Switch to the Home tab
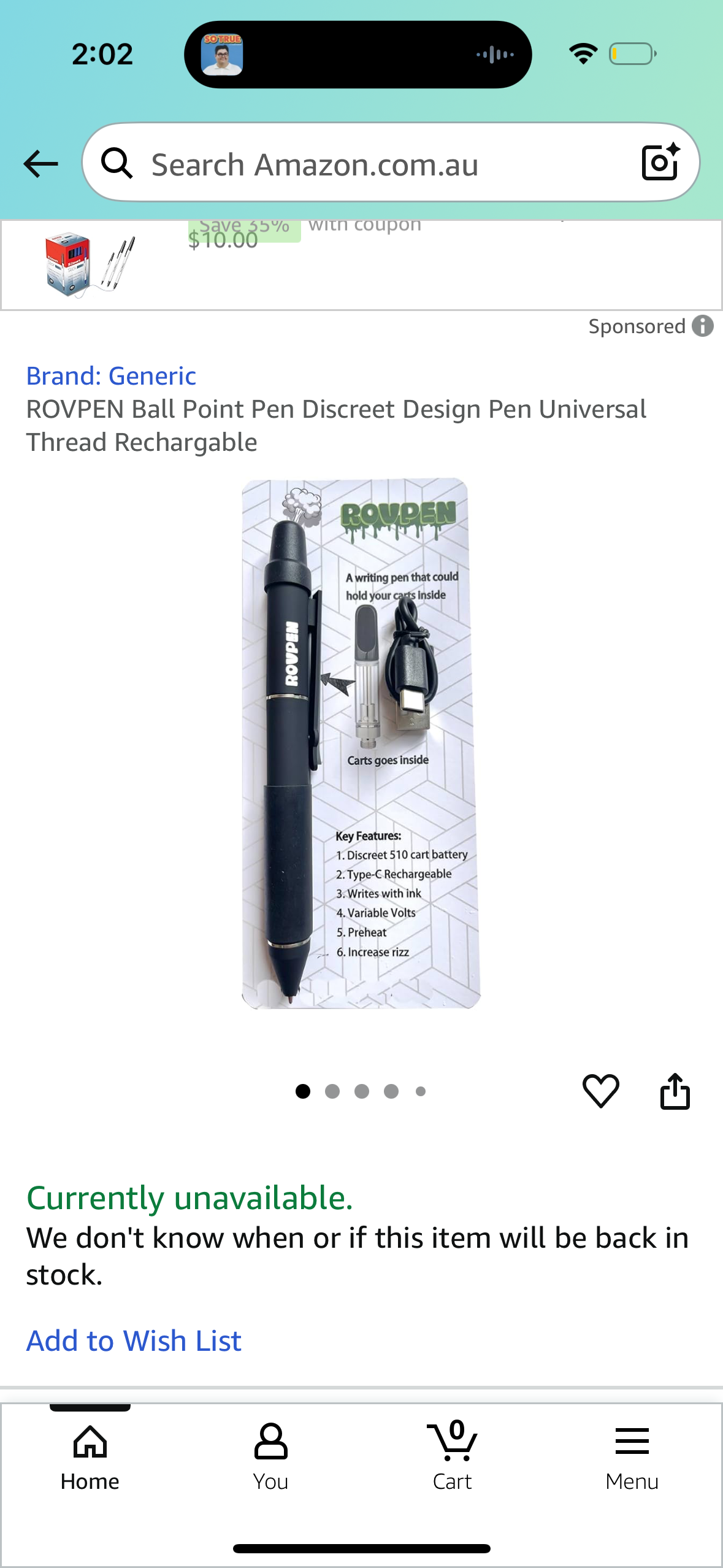This screenshot has width=723, height=1568. [x=90, y=1456]
